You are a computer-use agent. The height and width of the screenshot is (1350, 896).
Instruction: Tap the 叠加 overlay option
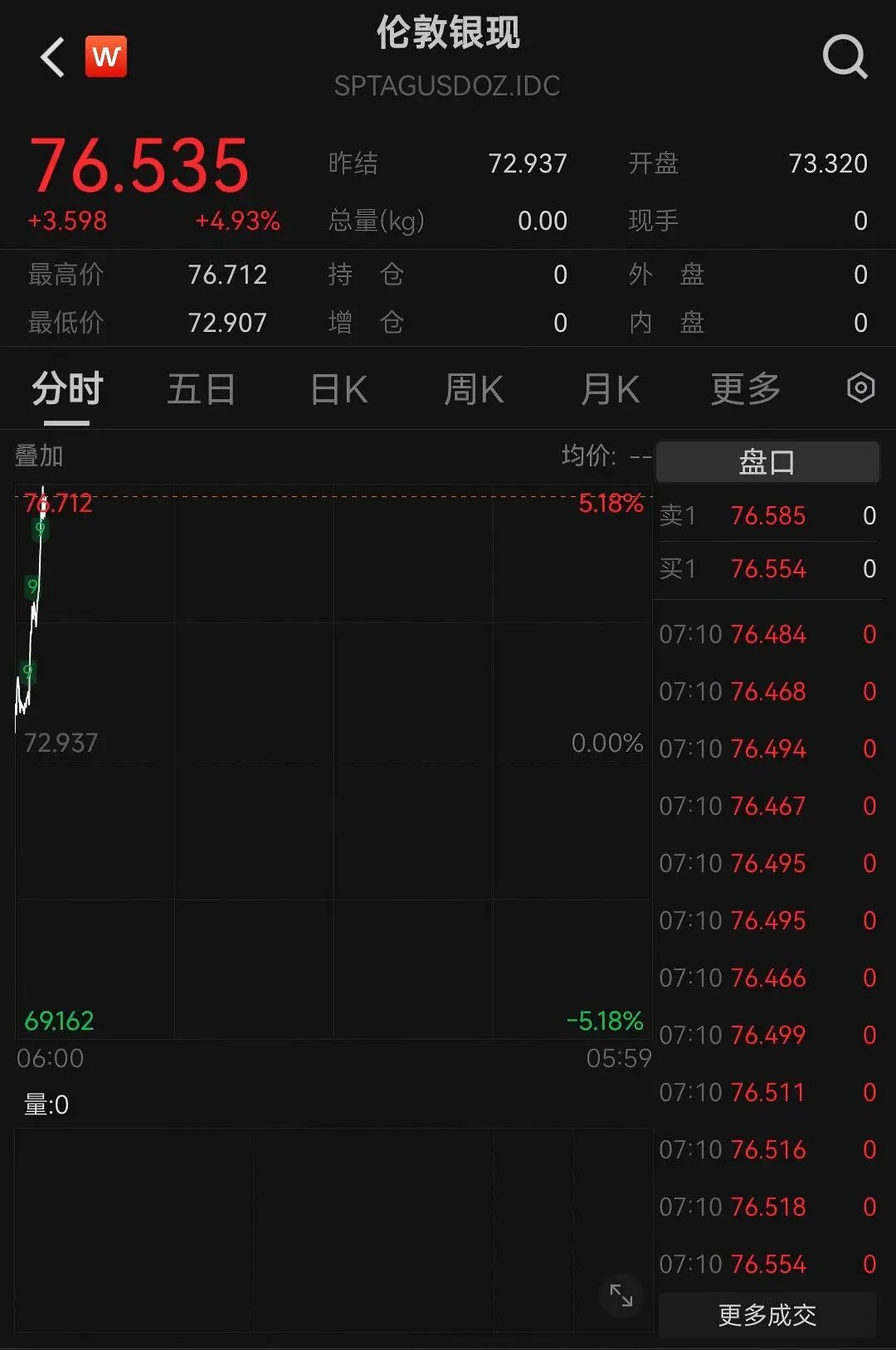pyautogui.click(x=39, y=456)
